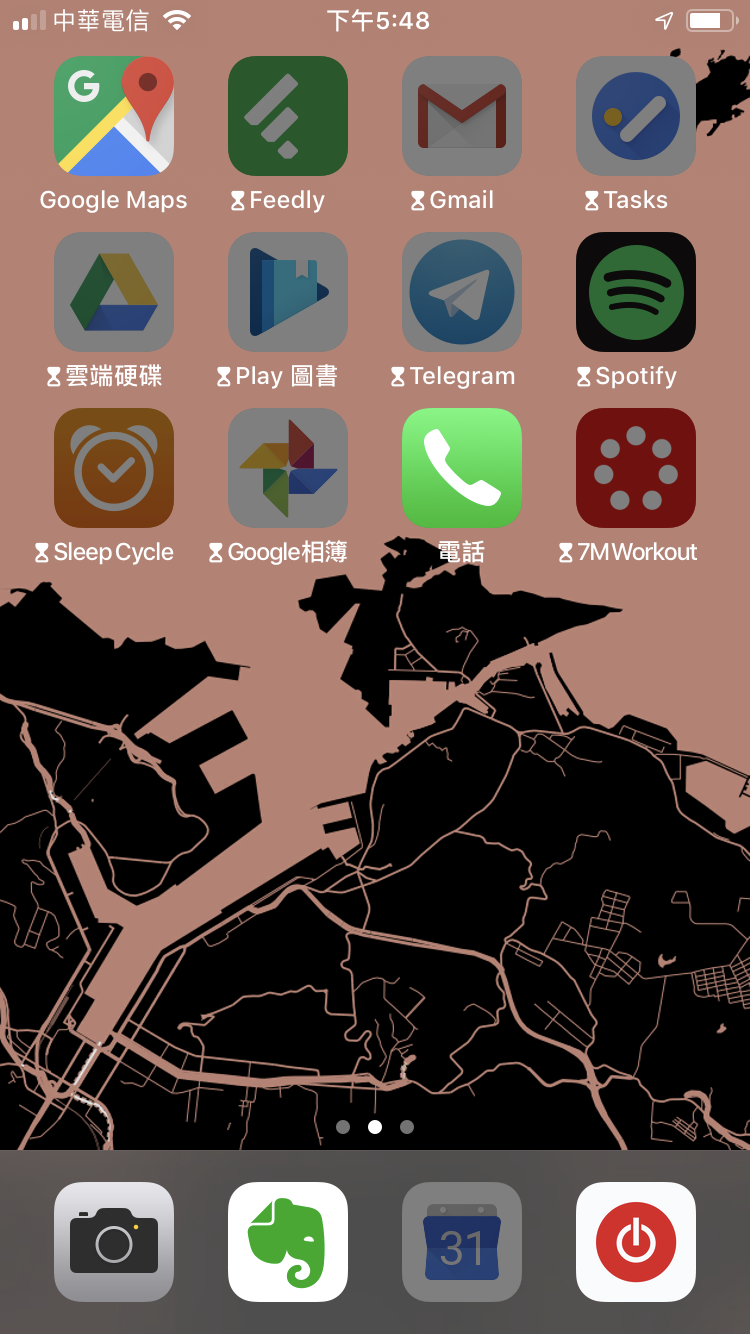Viewport: 750px width, 1334px height.
Task: Open Google相簿 photos app
Action: 288,468
